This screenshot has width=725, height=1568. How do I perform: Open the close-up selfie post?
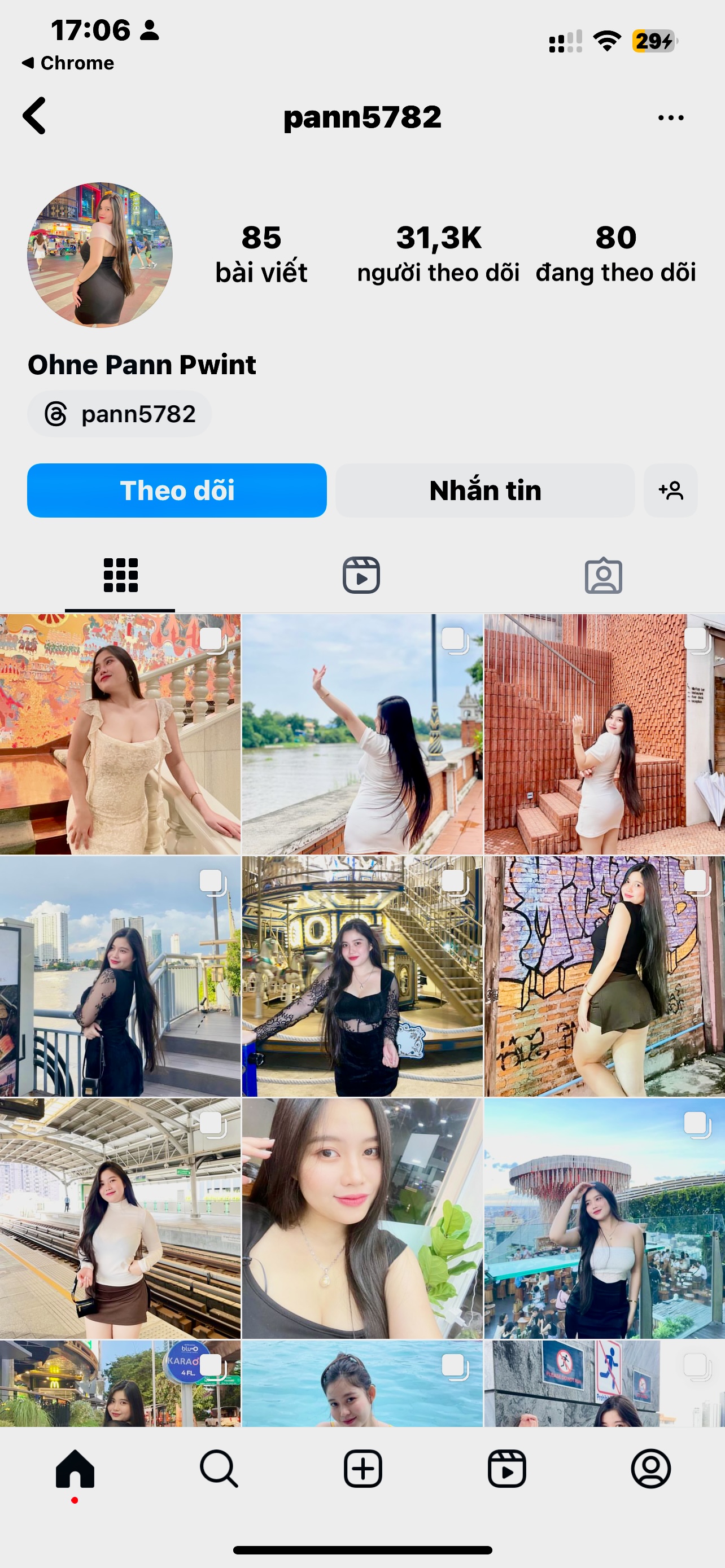click(361, 1218)
